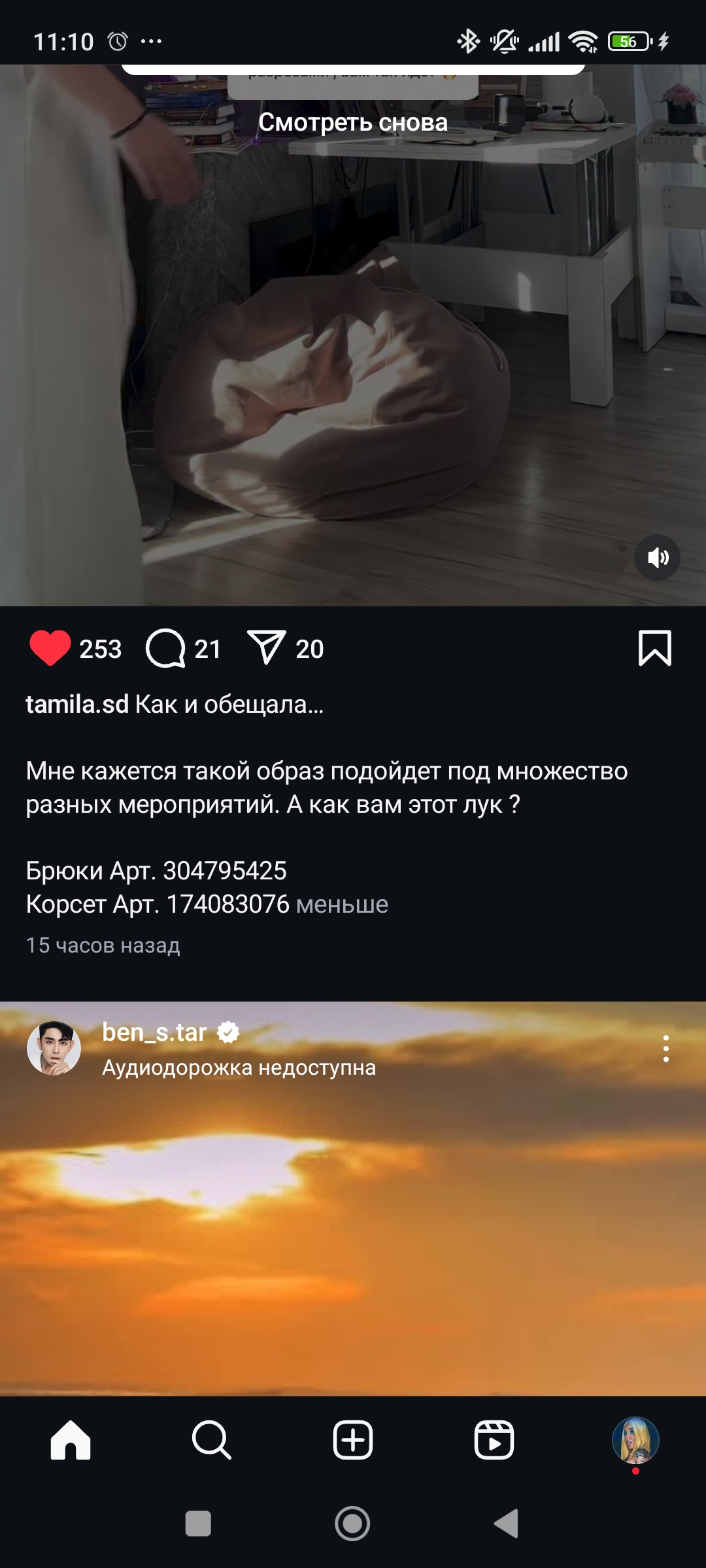This screenshot has width=706, height=1568.
Task: Open my profile tab
Action: pyautogui.click(x=635, y=1440)
